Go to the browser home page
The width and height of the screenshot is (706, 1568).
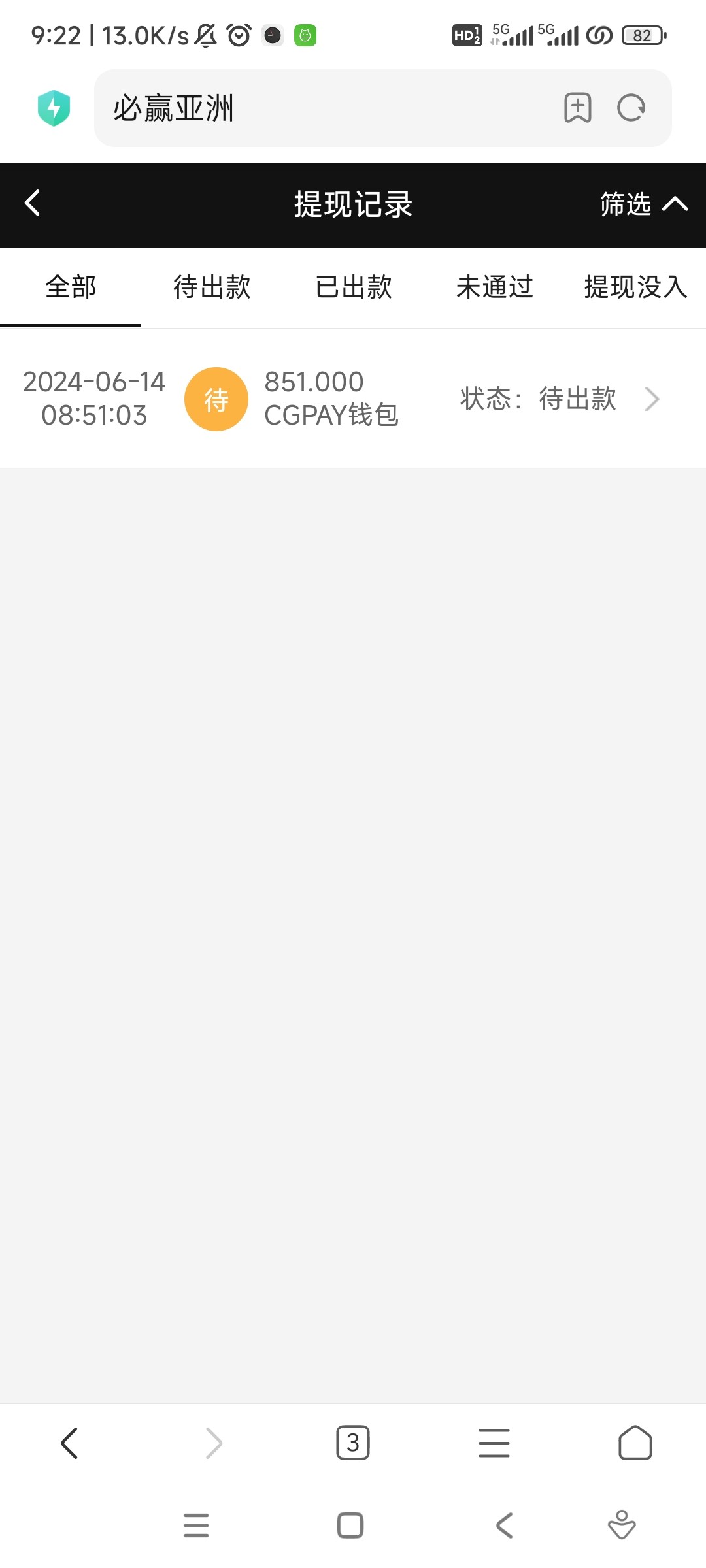click(635, 1443)
